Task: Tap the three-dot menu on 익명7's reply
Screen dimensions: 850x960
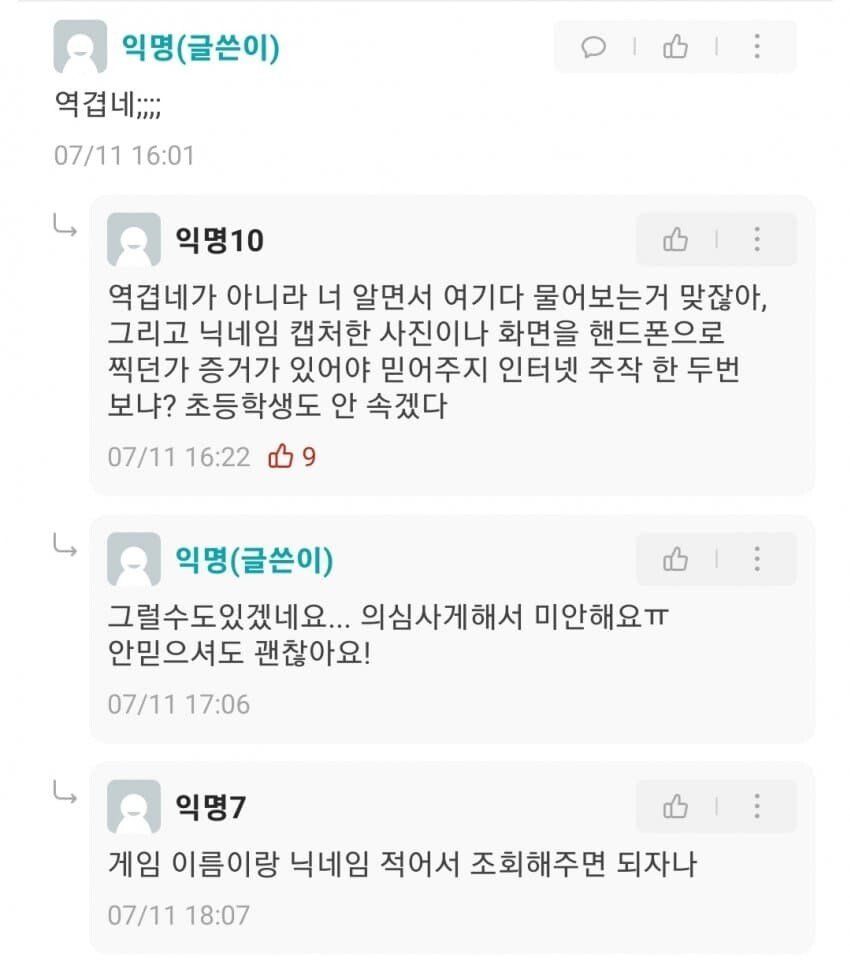Action: 757,806
